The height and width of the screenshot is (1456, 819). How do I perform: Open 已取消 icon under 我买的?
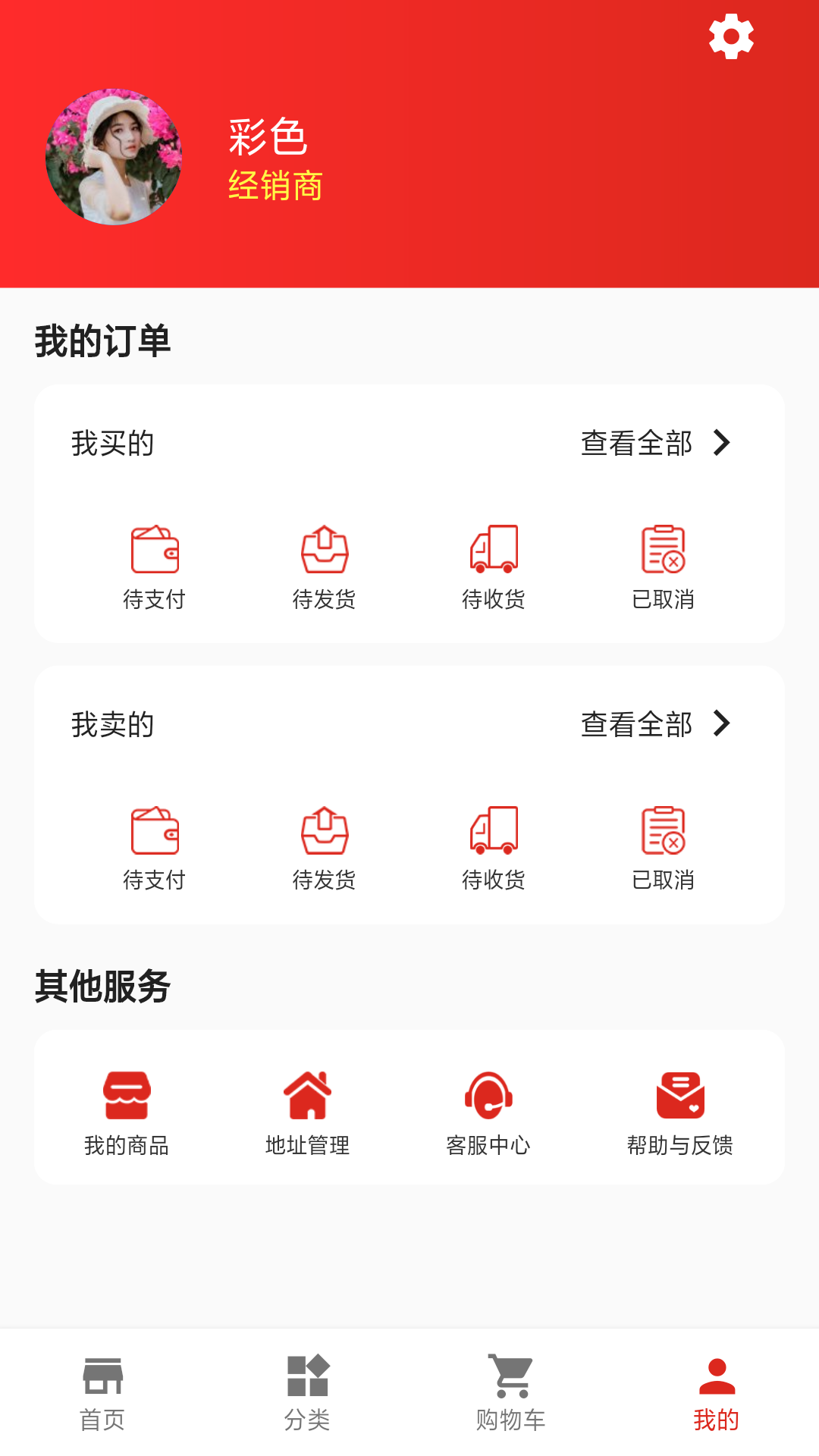tap(664, 553)
